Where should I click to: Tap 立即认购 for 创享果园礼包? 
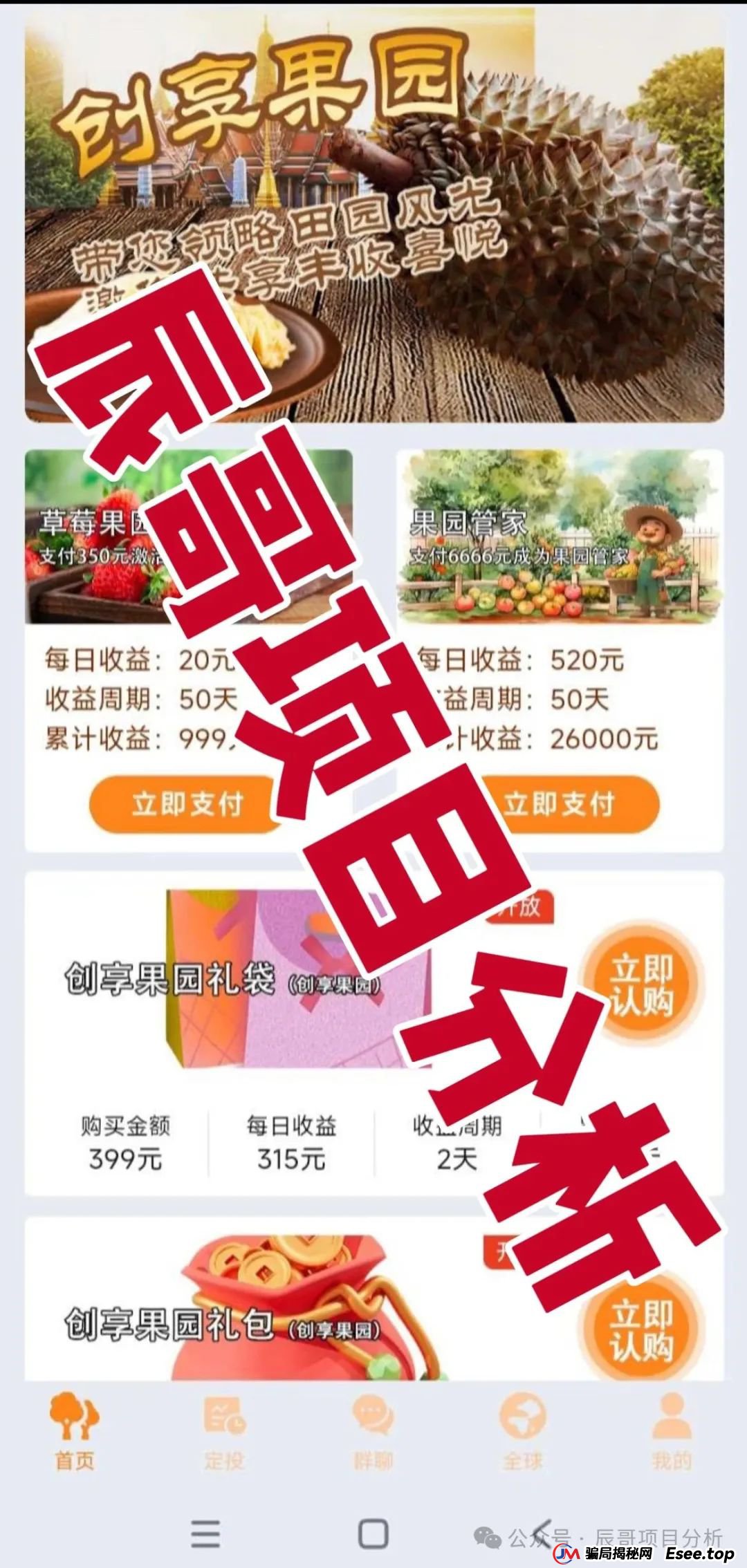[x=641, y=1331]
